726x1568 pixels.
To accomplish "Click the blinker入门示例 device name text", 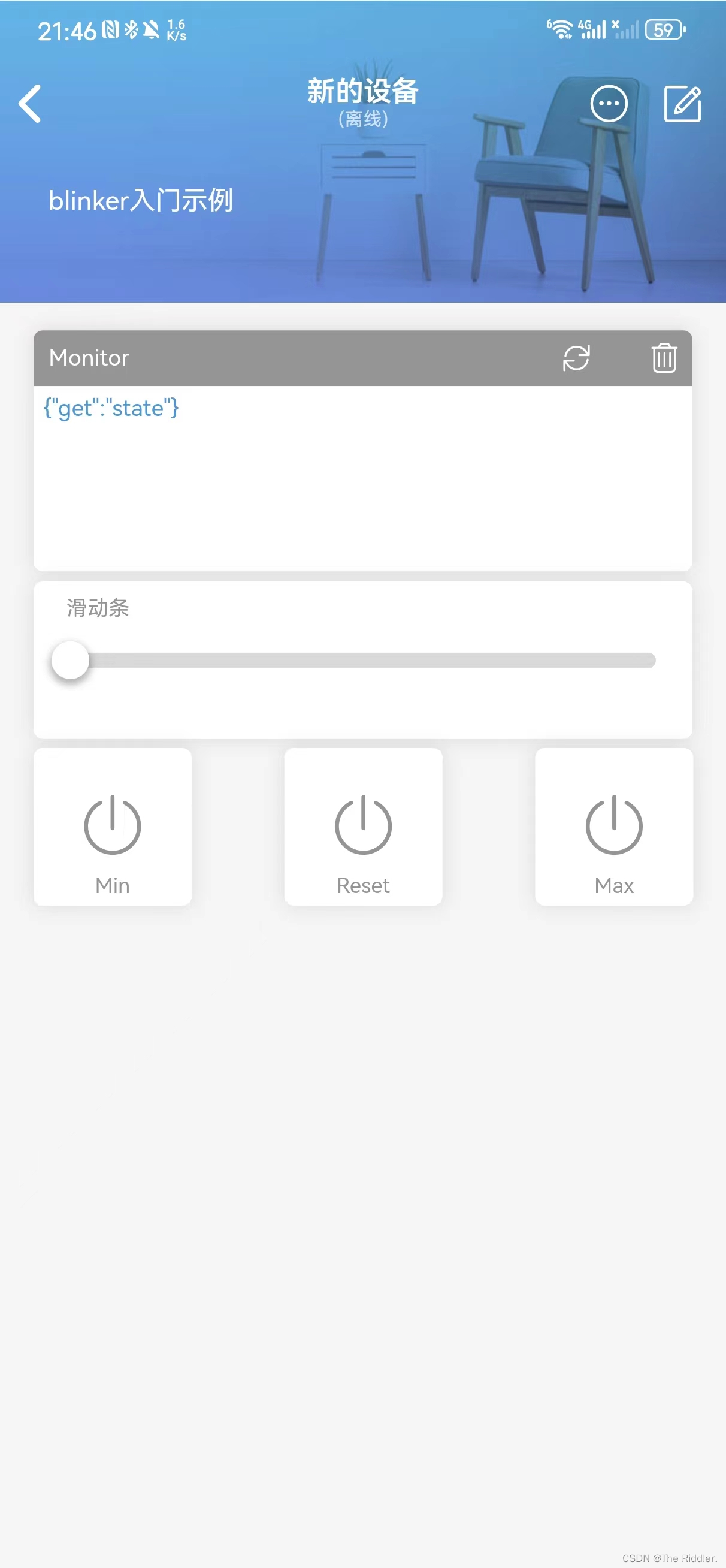I will click(x=141, y=200).
